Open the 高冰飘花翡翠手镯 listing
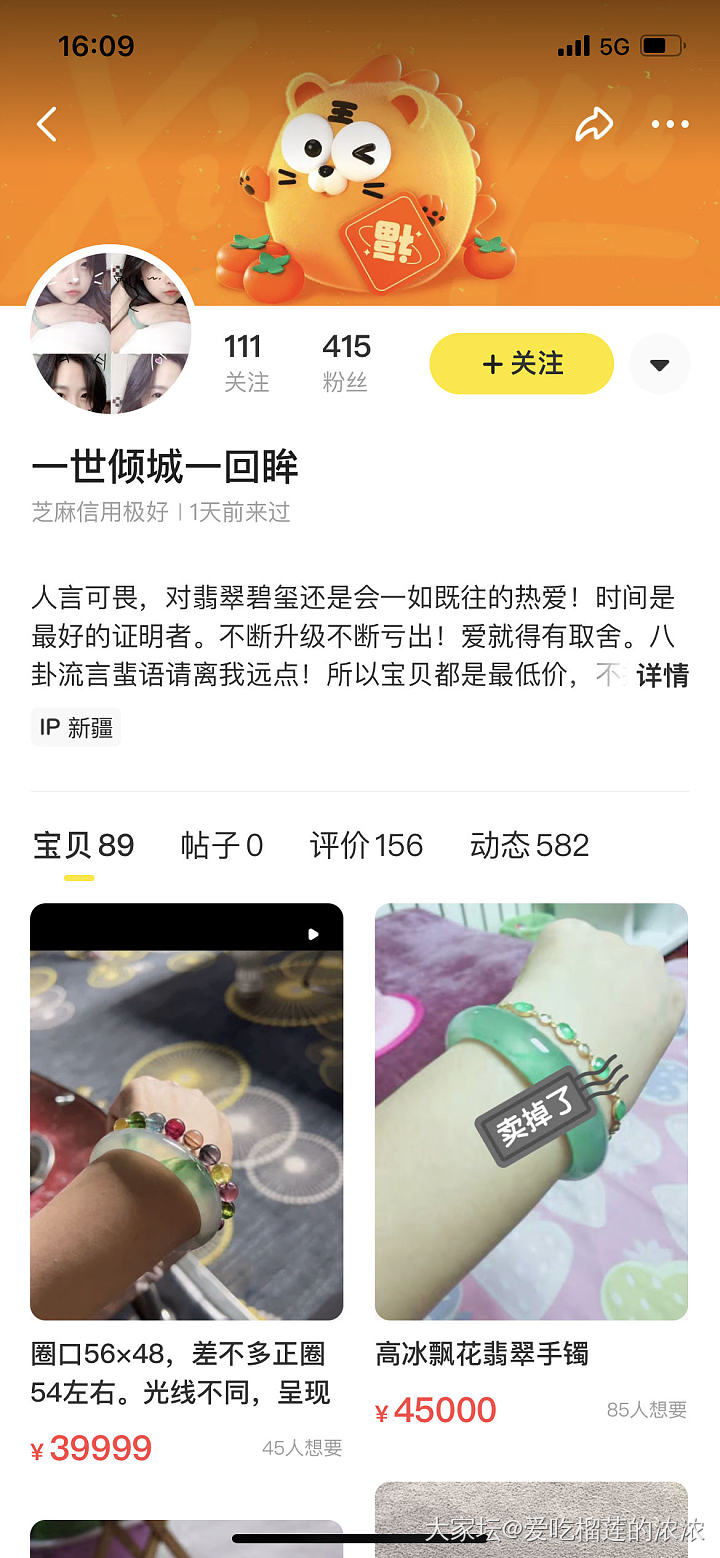The height and width of the screenshot is (1558, 720). click(531, 1111)
